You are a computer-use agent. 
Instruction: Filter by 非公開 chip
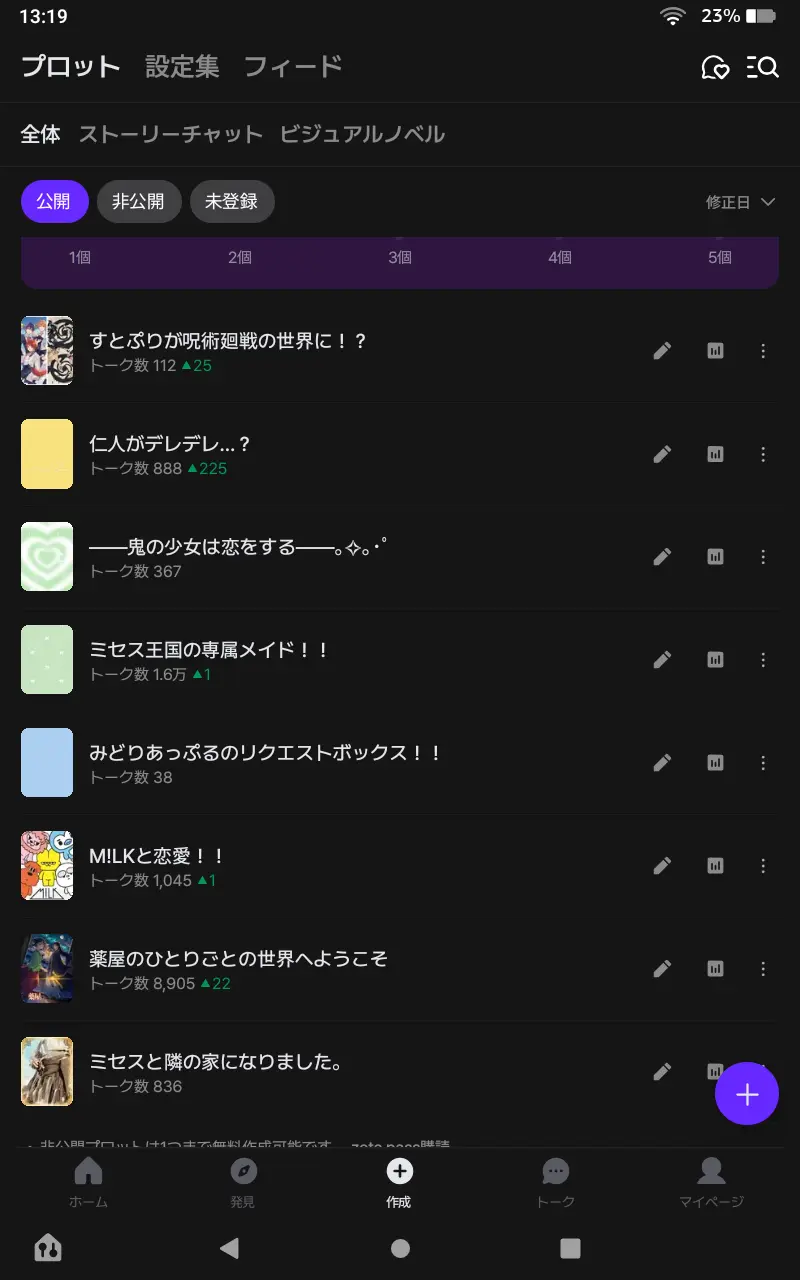tap(139, 201)
